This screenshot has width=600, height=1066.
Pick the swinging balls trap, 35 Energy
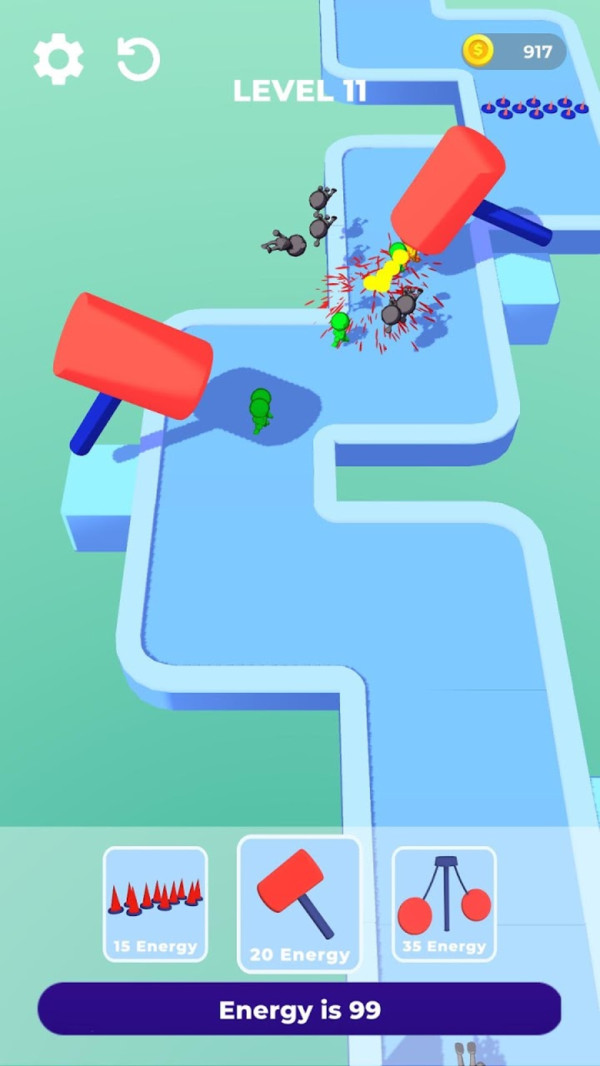pyautogui.click(x=444, y=904)
